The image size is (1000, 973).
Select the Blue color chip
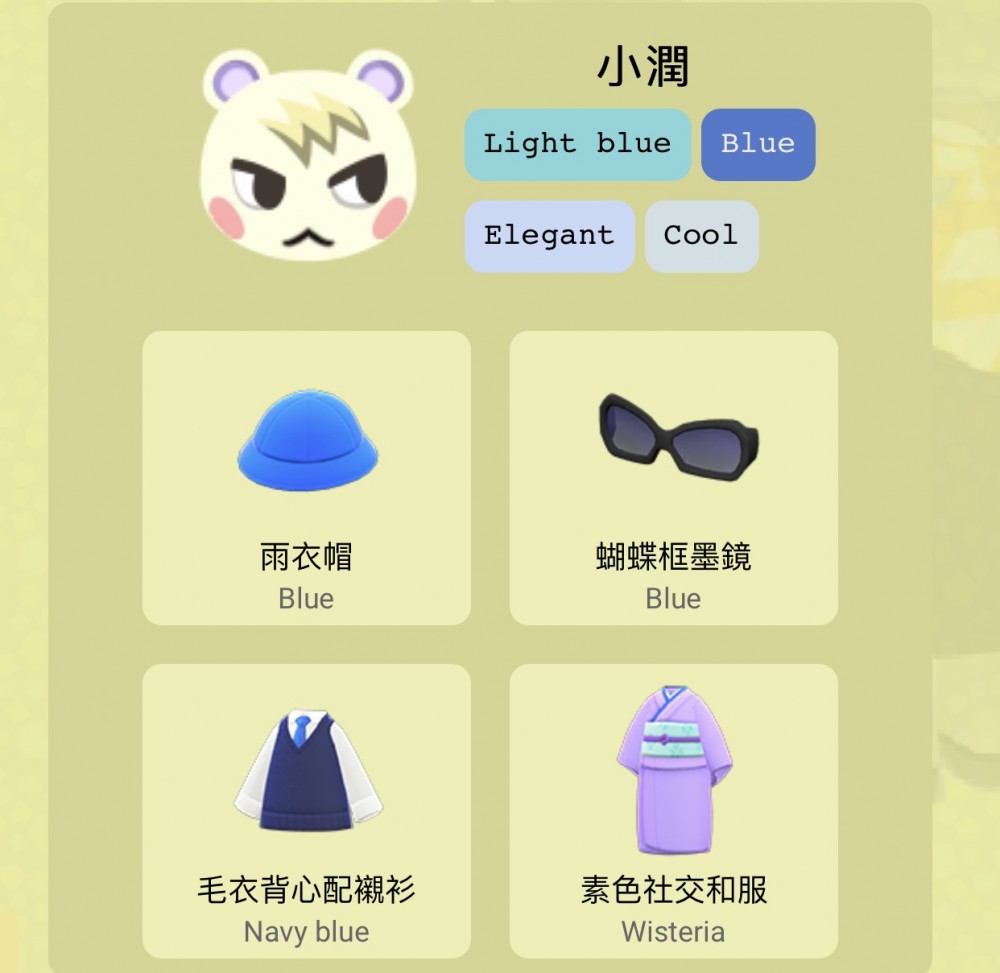click(x=758, y=144)
